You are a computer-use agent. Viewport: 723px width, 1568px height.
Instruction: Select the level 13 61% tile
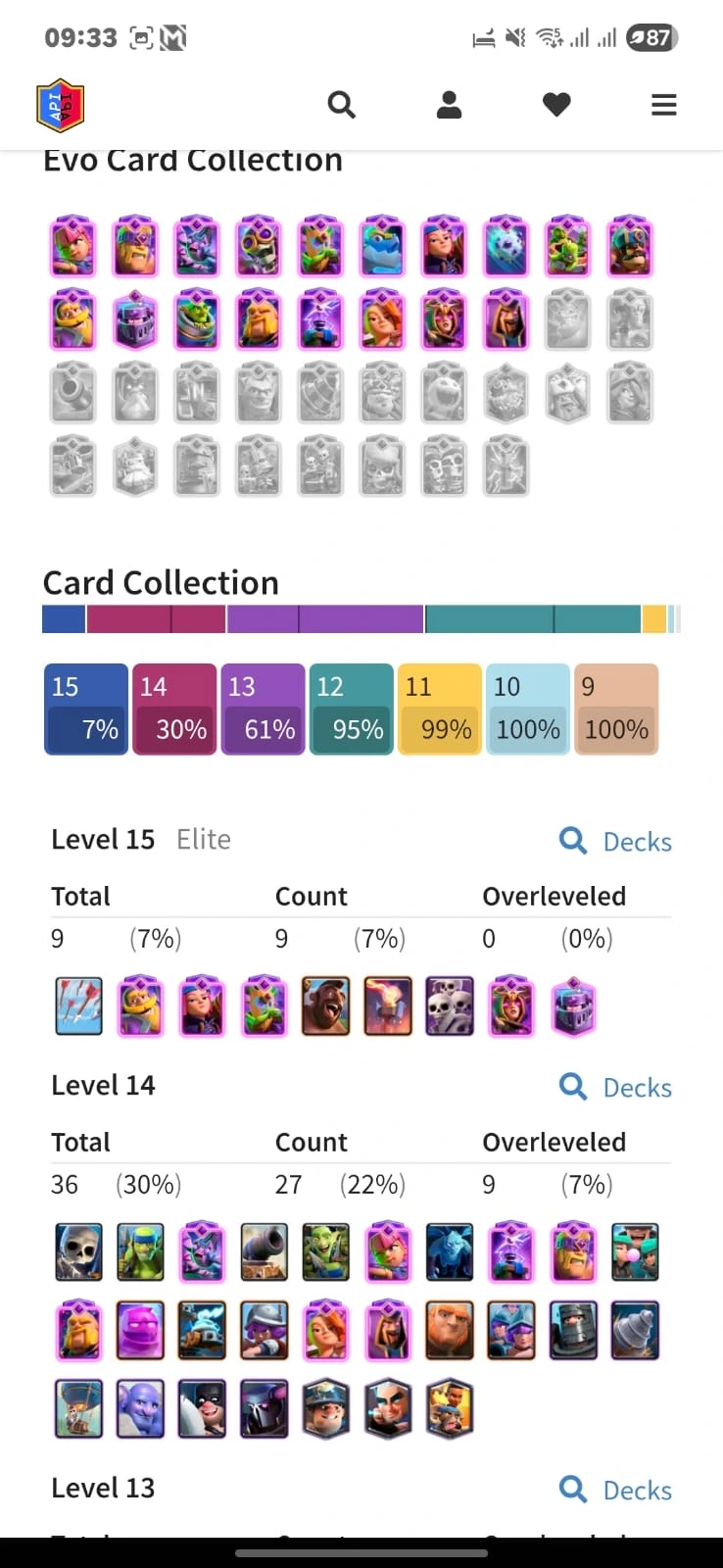(263, 710)
